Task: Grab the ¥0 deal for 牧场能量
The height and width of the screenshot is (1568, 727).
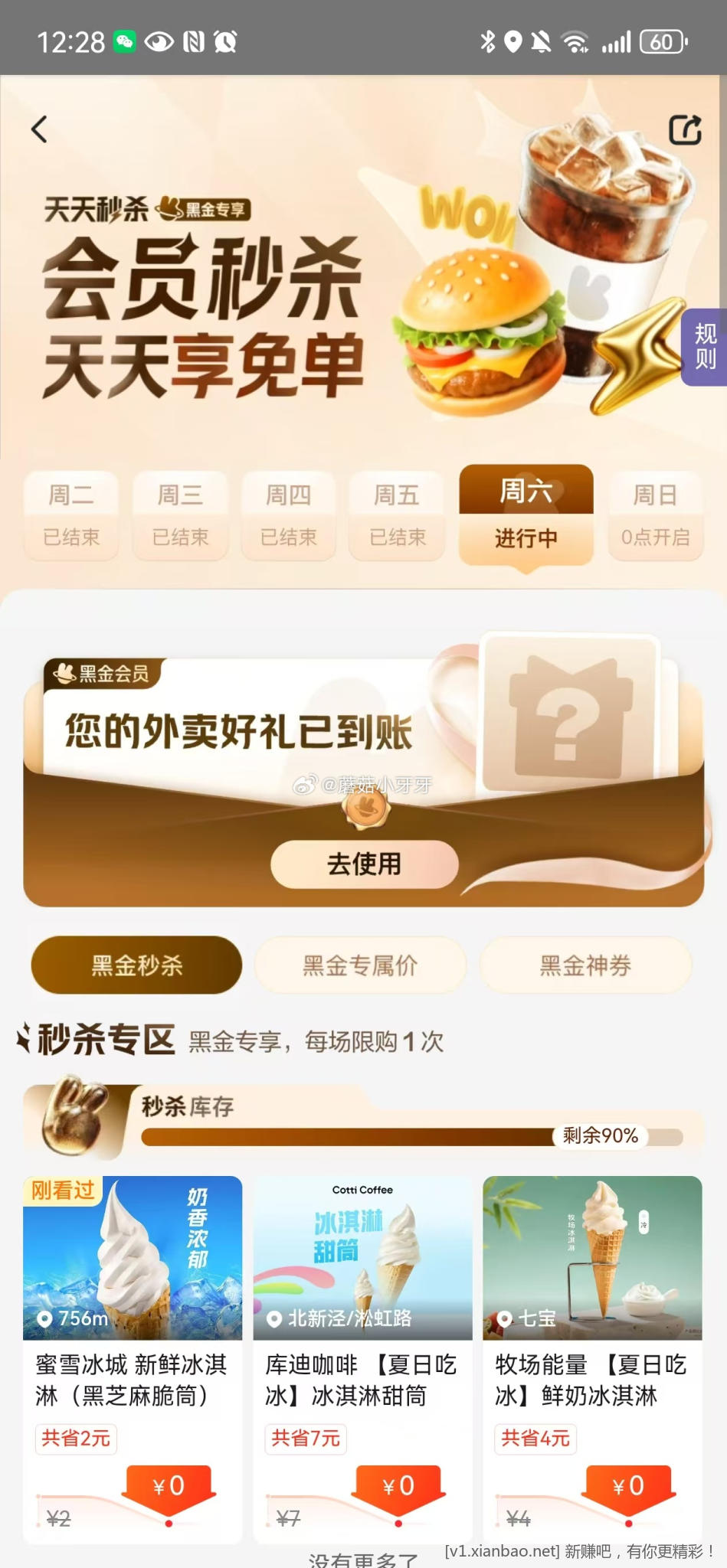Action: click(x=628, y=1487)
